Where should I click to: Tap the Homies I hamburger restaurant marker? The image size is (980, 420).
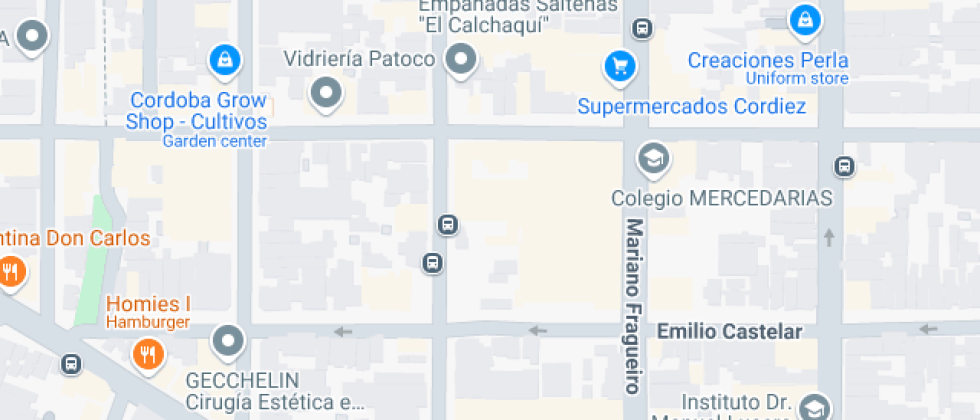(x=148, y=352)
